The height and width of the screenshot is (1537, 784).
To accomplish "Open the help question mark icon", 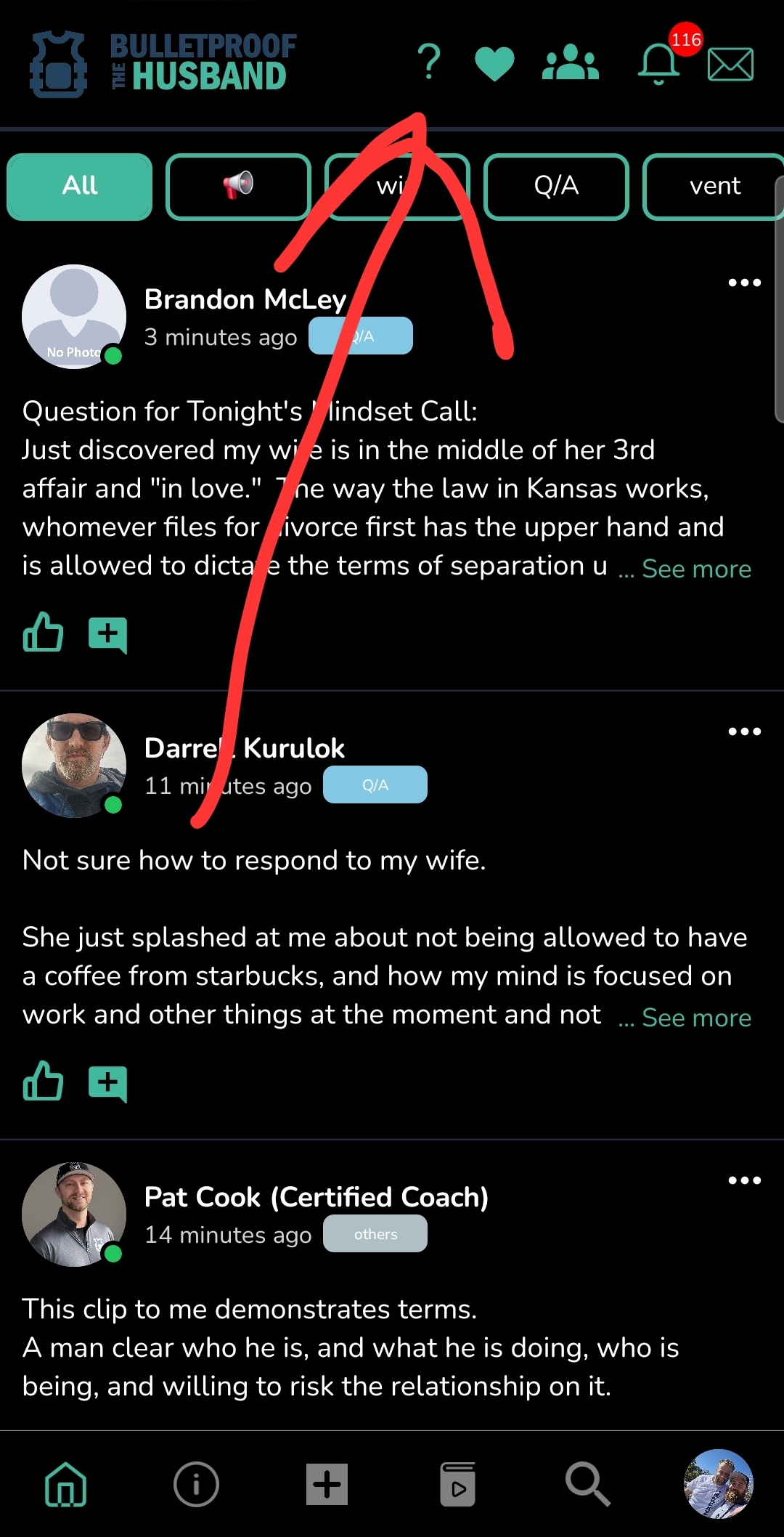I will click(429, 62).
